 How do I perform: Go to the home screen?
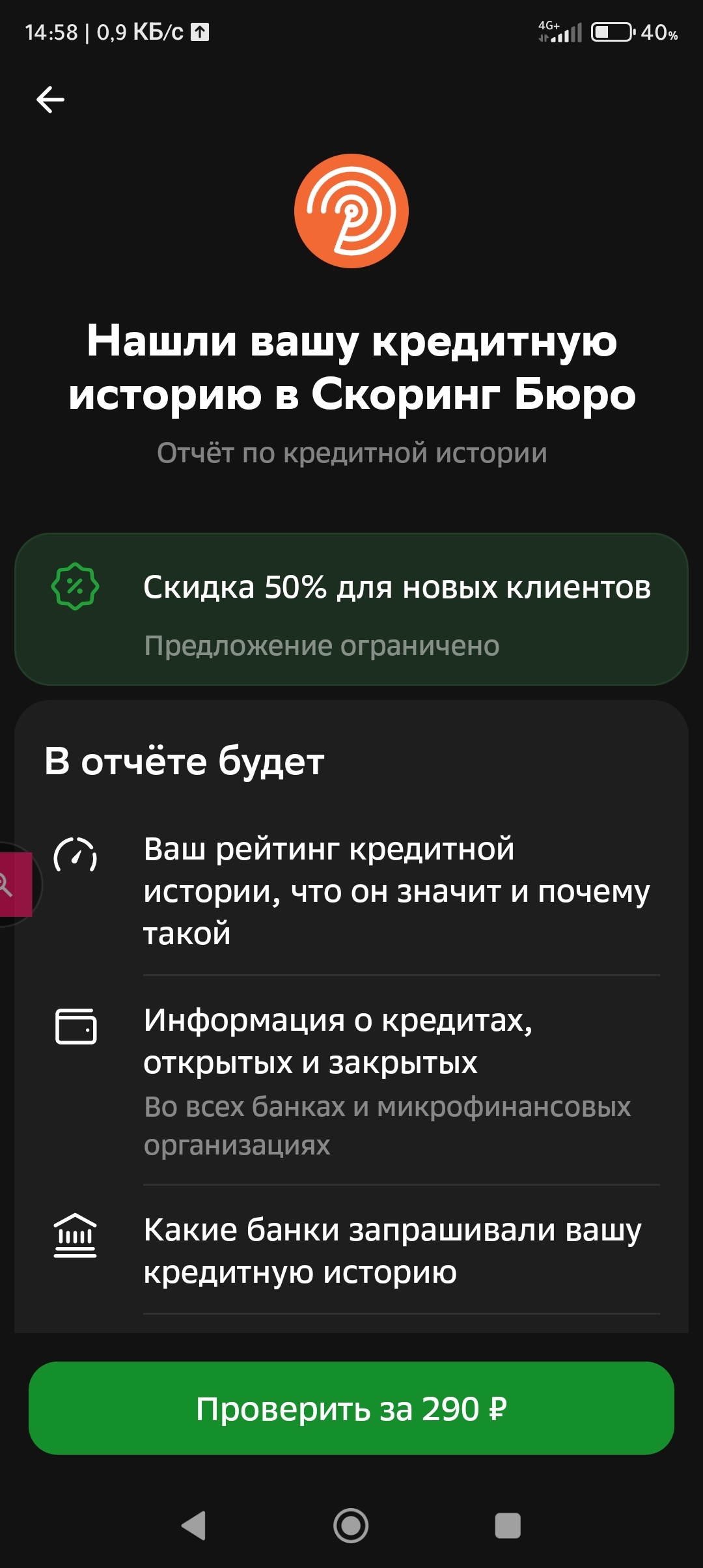[x=351, y=1525]
